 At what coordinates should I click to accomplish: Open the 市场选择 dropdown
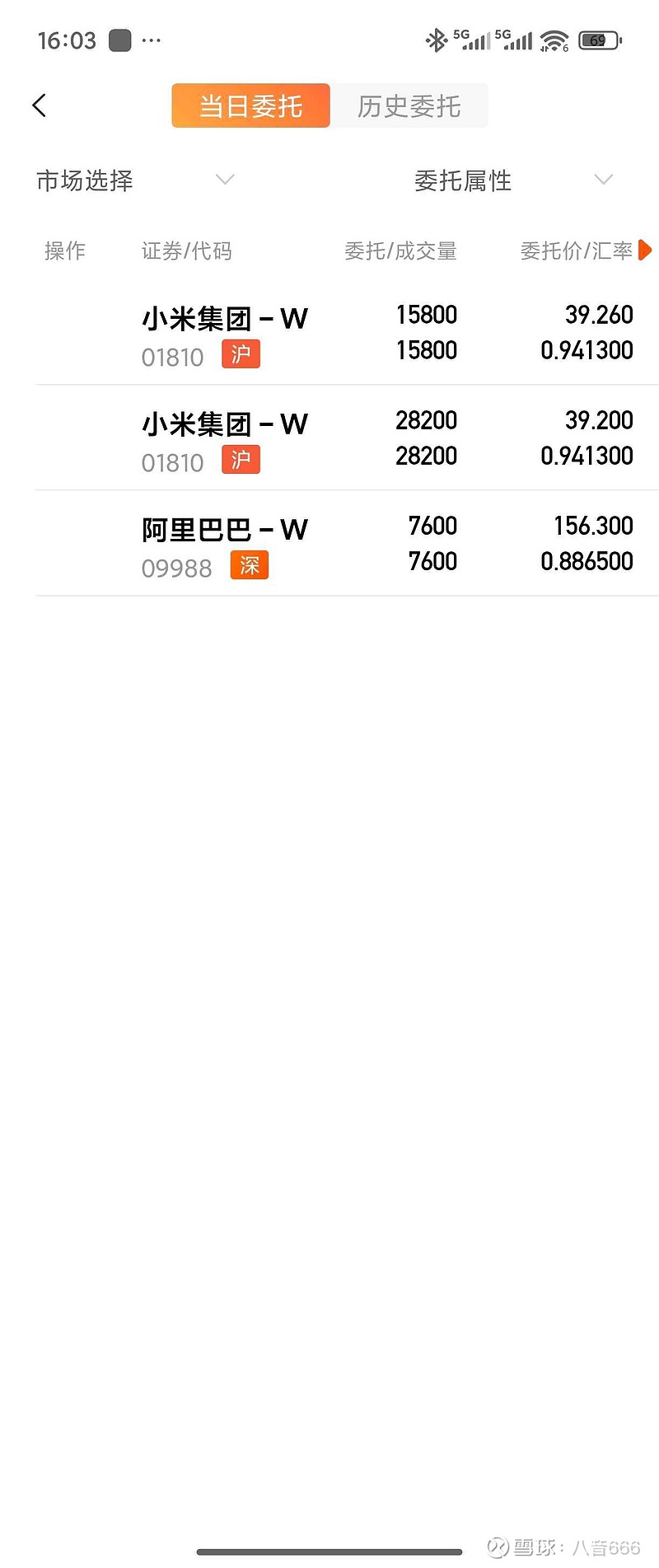coord(84,180)
